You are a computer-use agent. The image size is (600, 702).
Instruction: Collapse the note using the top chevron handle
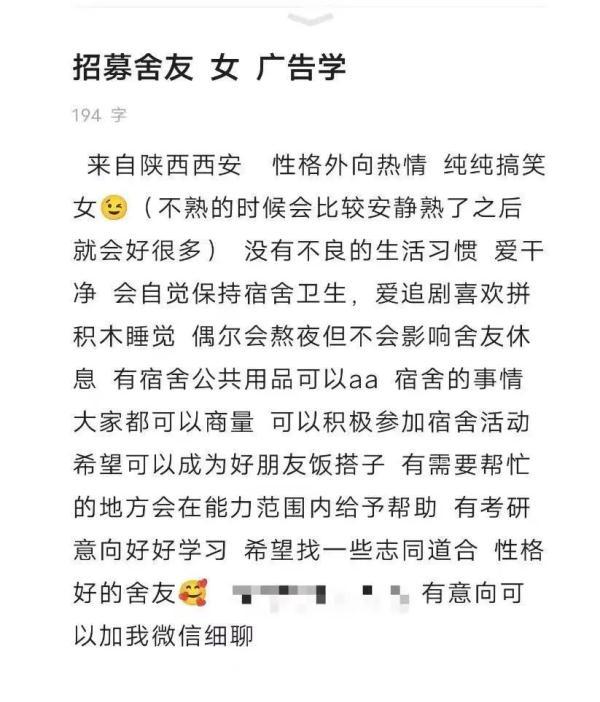[310, 18]
